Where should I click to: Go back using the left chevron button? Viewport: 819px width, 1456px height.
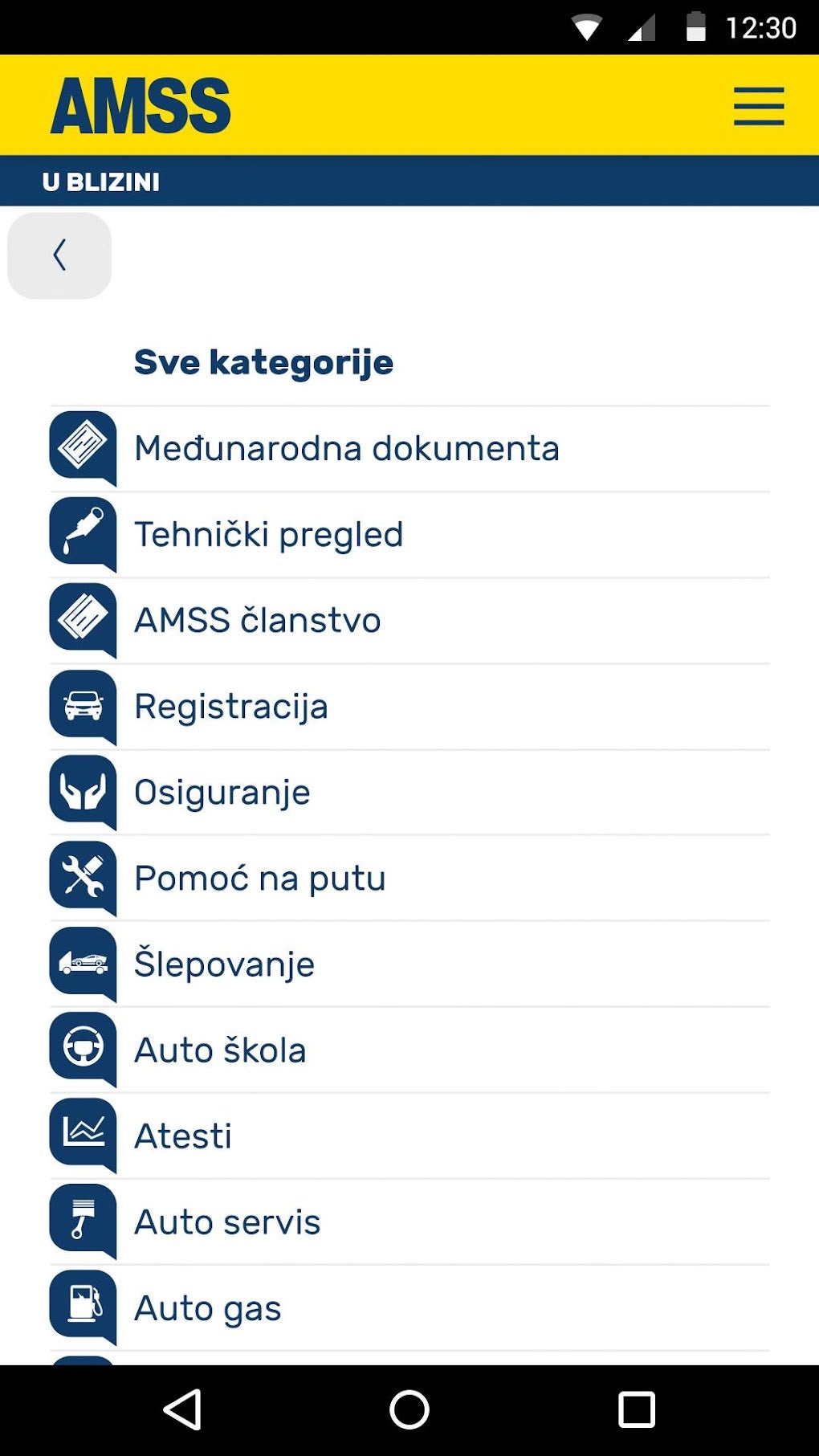59,255
